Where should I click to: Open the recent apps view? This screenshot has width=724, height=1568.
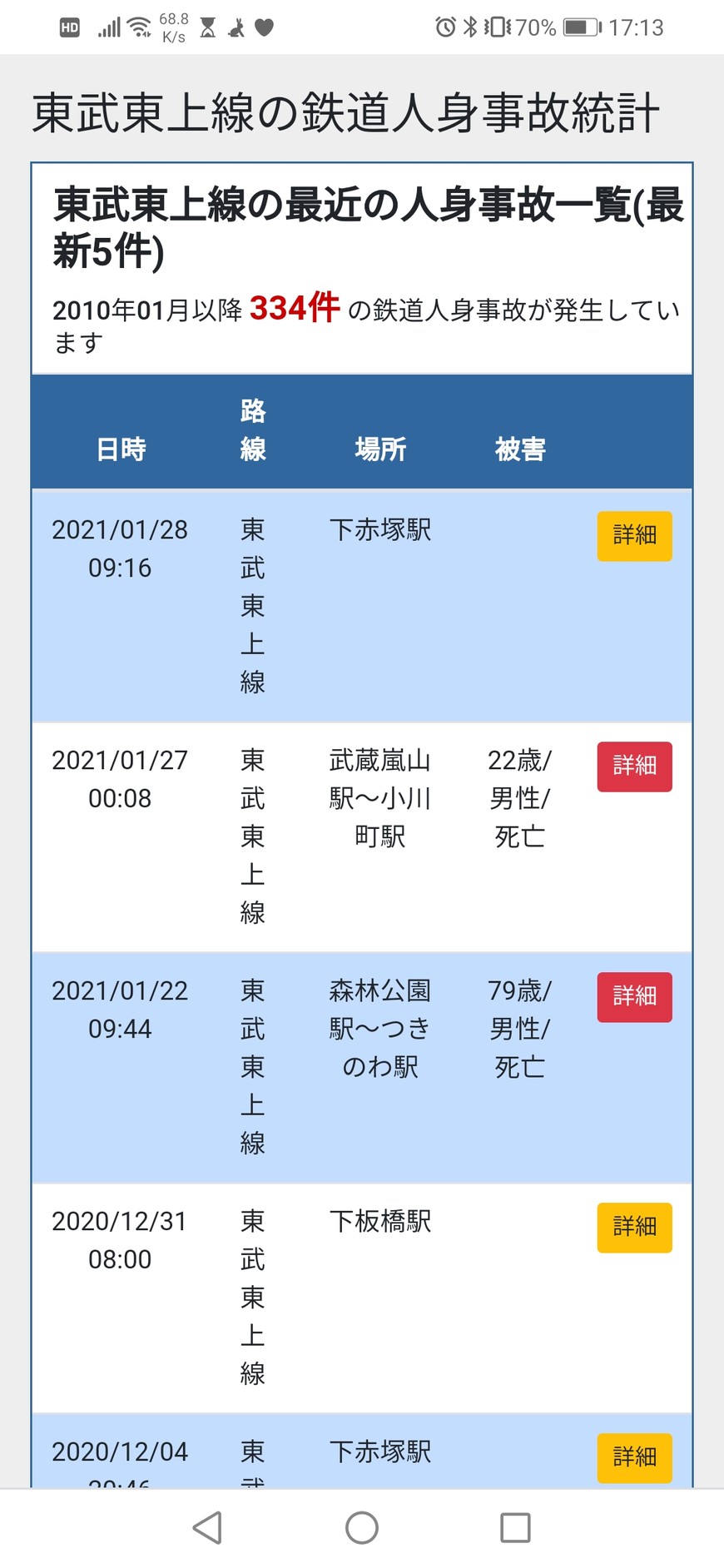pyautogui.click(x=515, y=1527)
